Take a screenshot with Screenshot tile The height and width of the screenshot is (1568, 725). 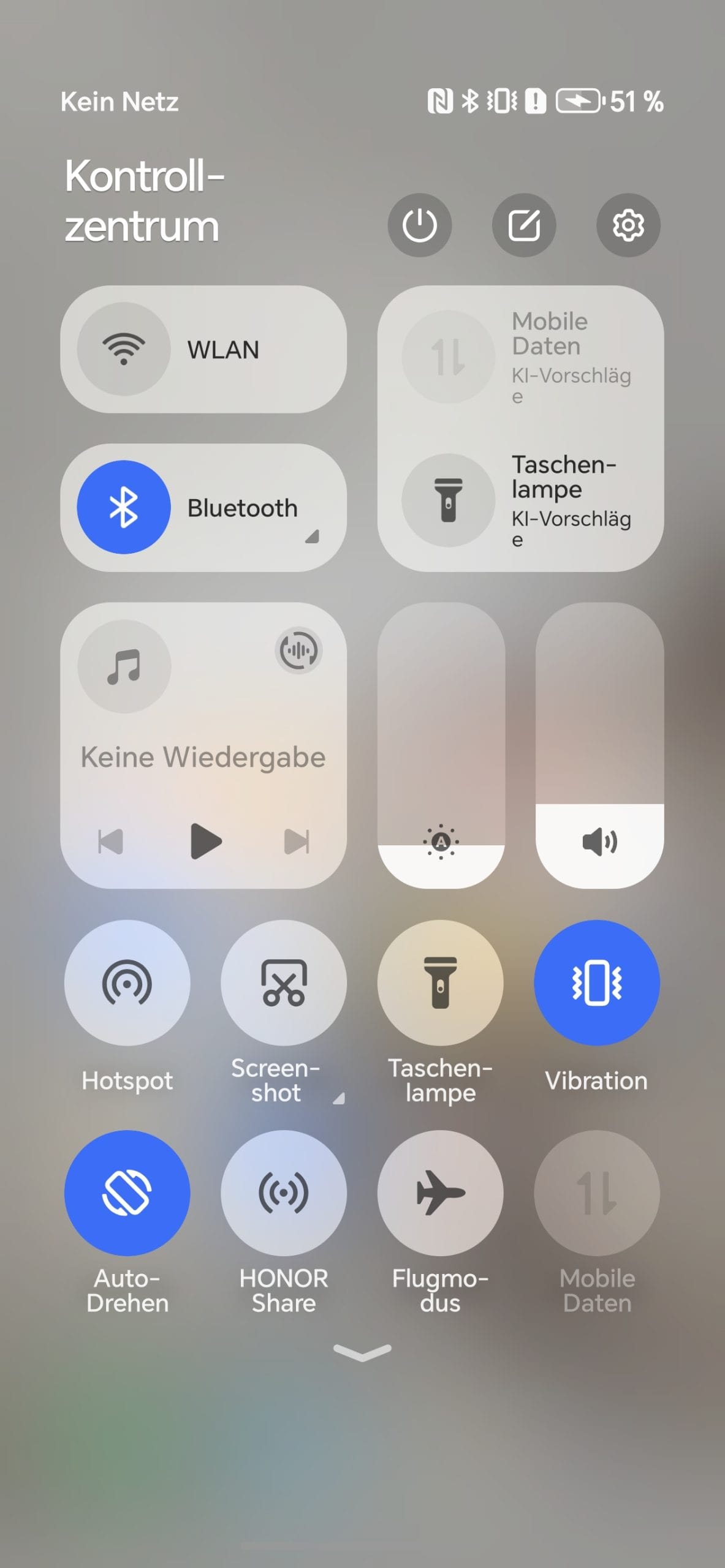click(x=284, y=983)
